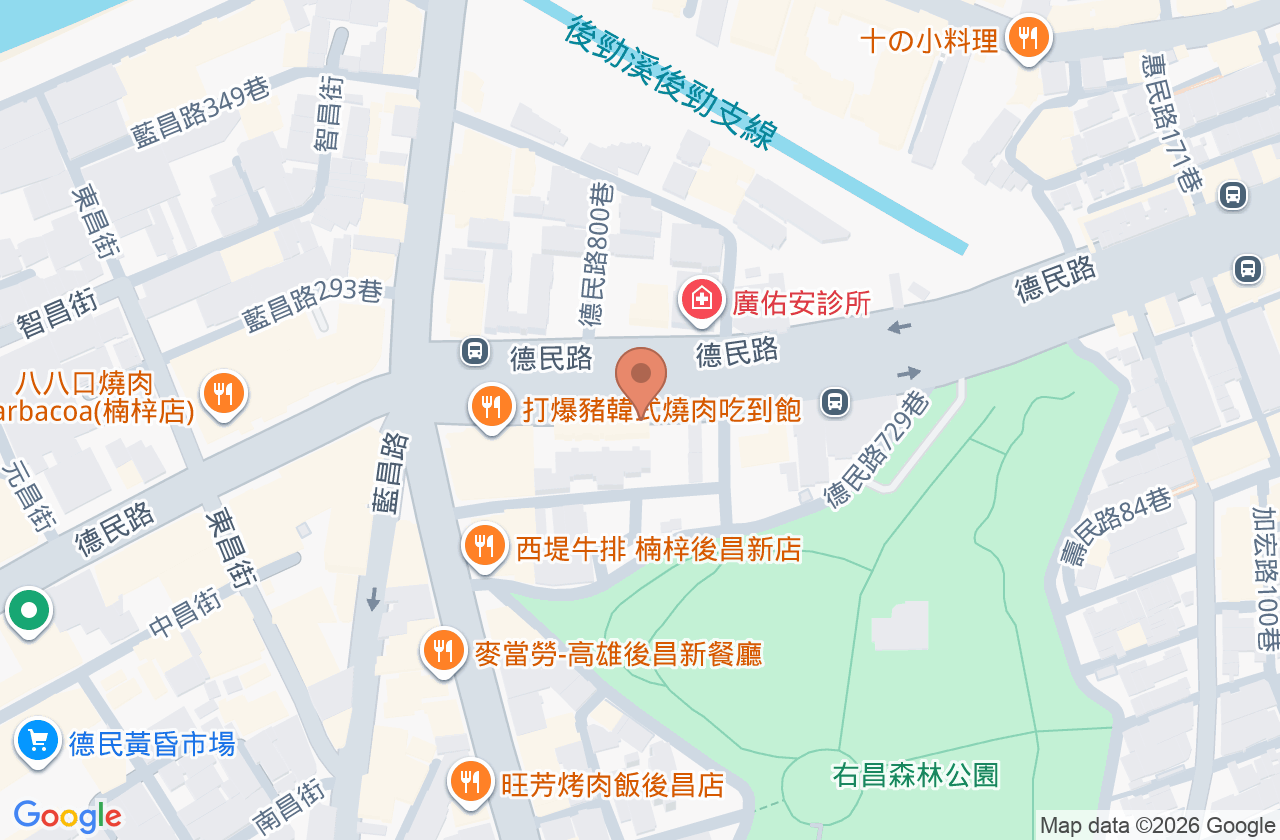Select the 打爆豬韓式燒肉吃到飽 restaurant pin
This screenshot has height=840, width=1280.
tap(490, 407)
